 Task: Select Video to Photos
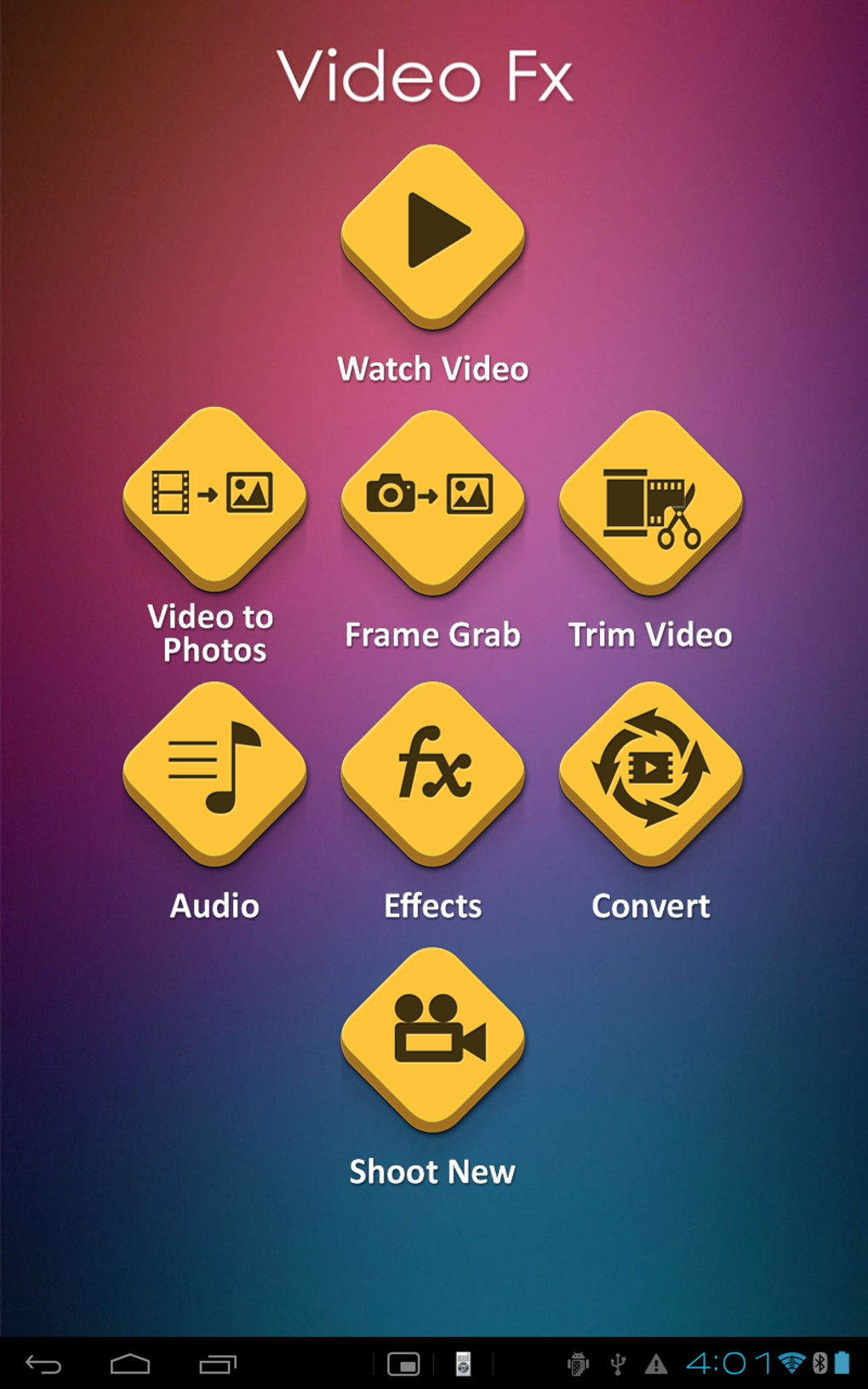(214, 499)
